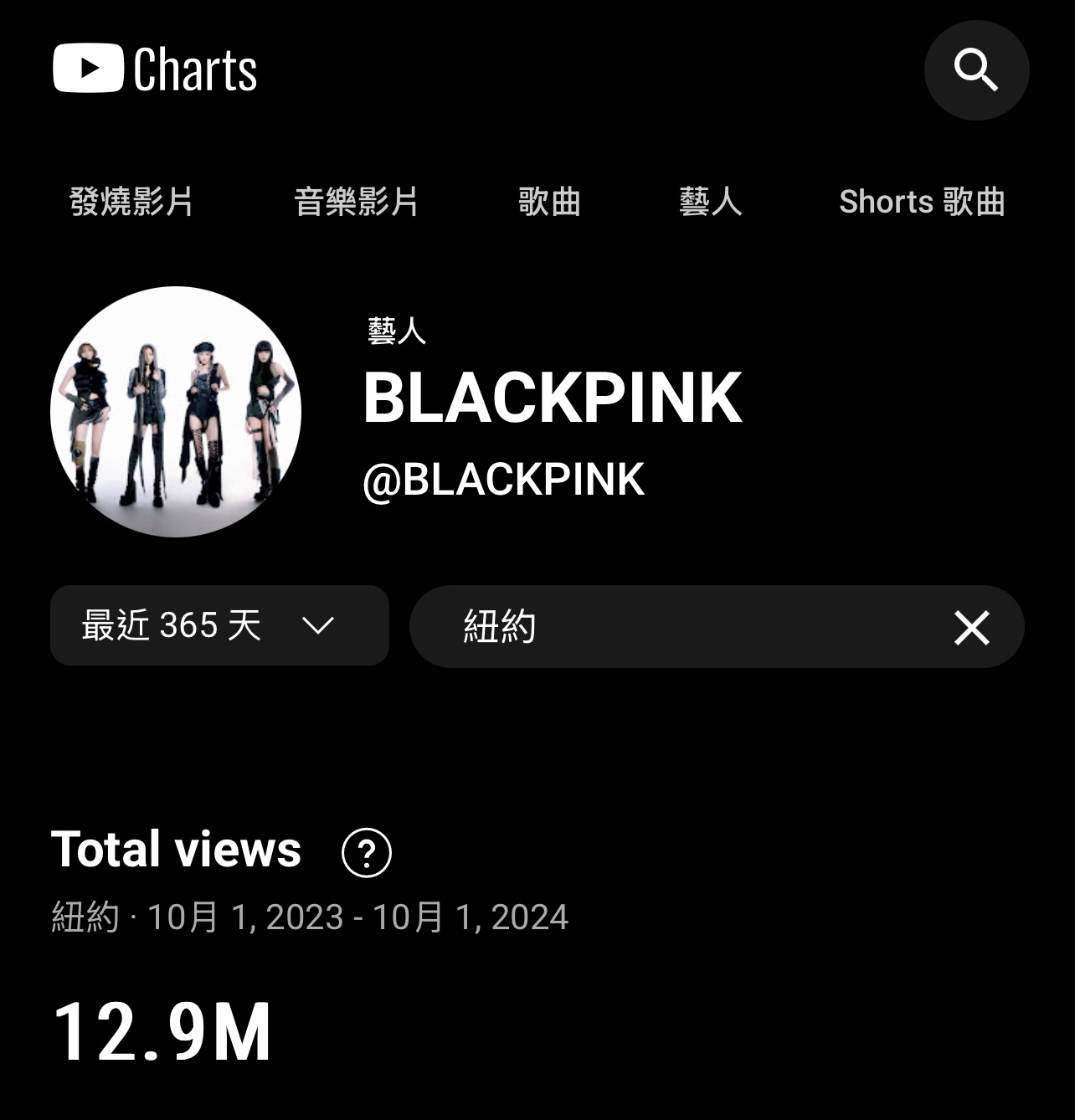Clear the 紐約 location filter
The image size is (1075, 1120).
pos(971,627)
